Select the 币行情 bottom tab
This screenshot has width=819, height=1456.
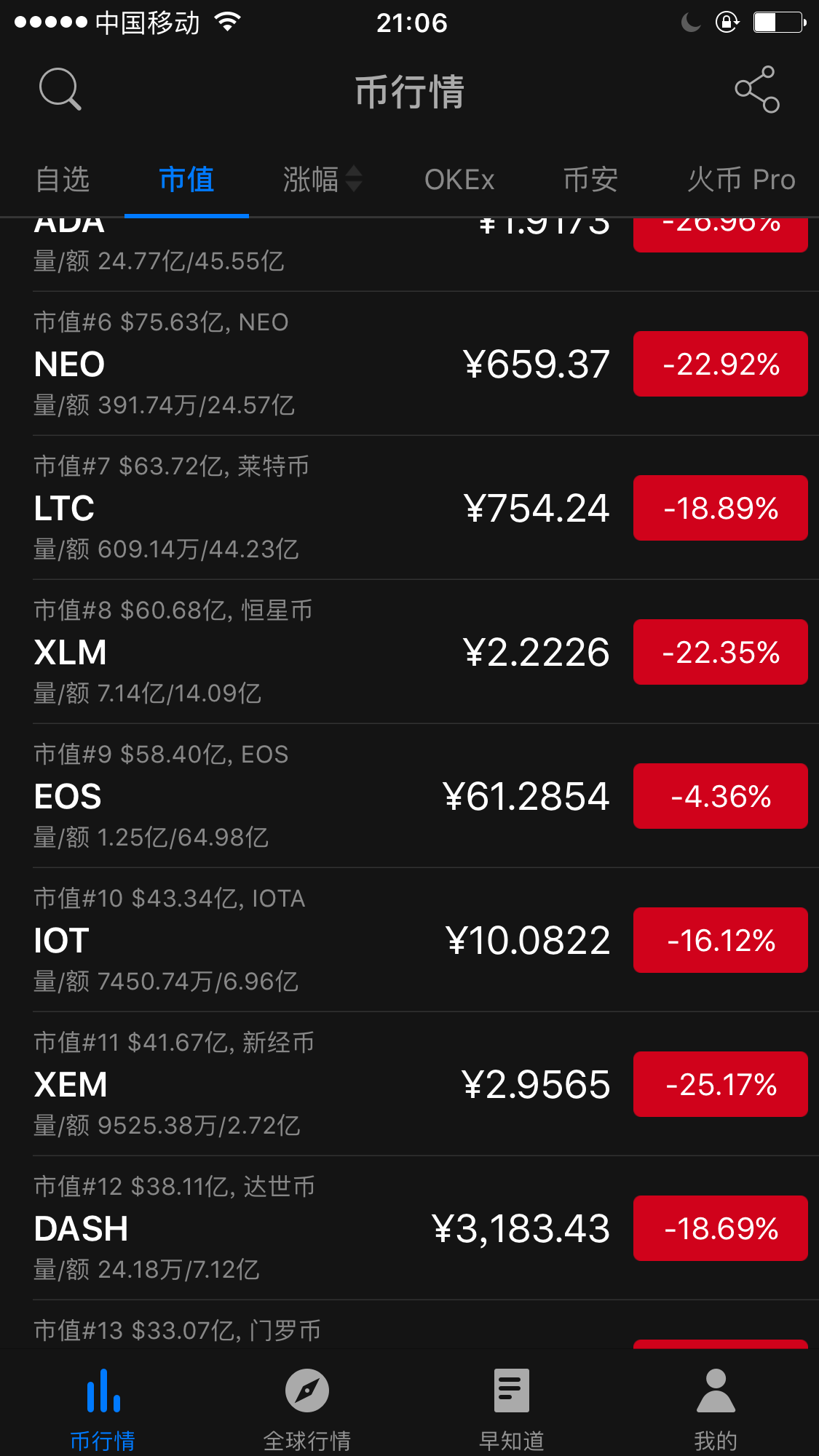pyautogui.click(x=103, y=1409)
